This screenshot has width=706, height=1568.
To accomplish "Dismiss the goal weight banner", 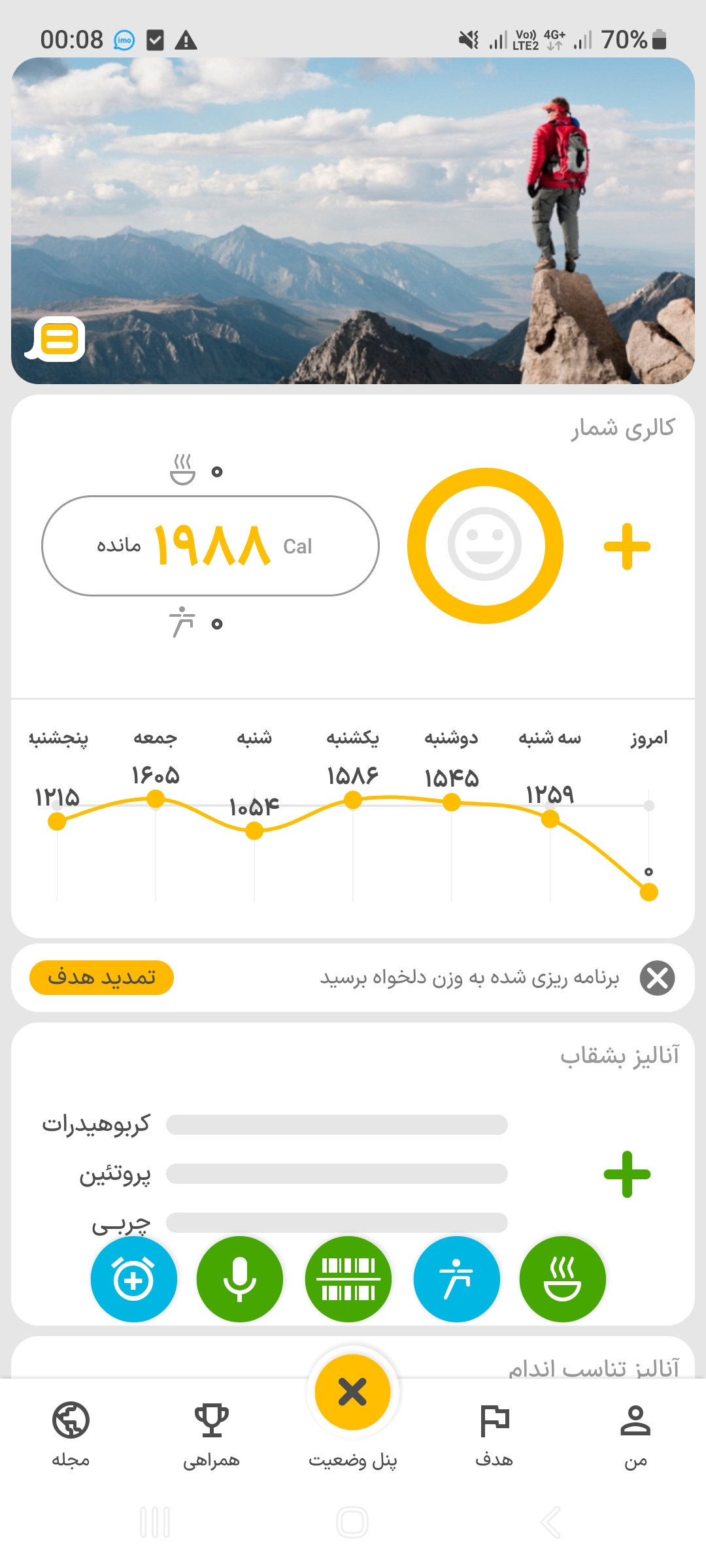I will point(657,978).
